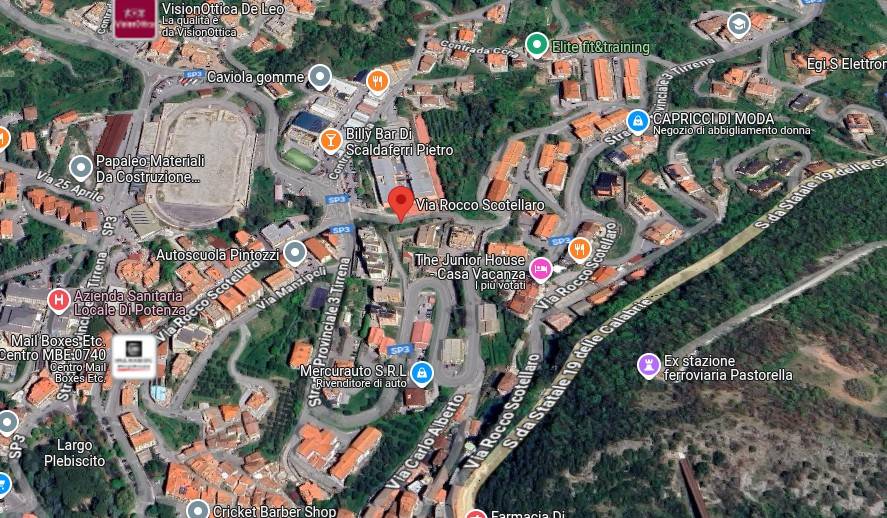Tap the Caviola gomme pin

(319, 76)
